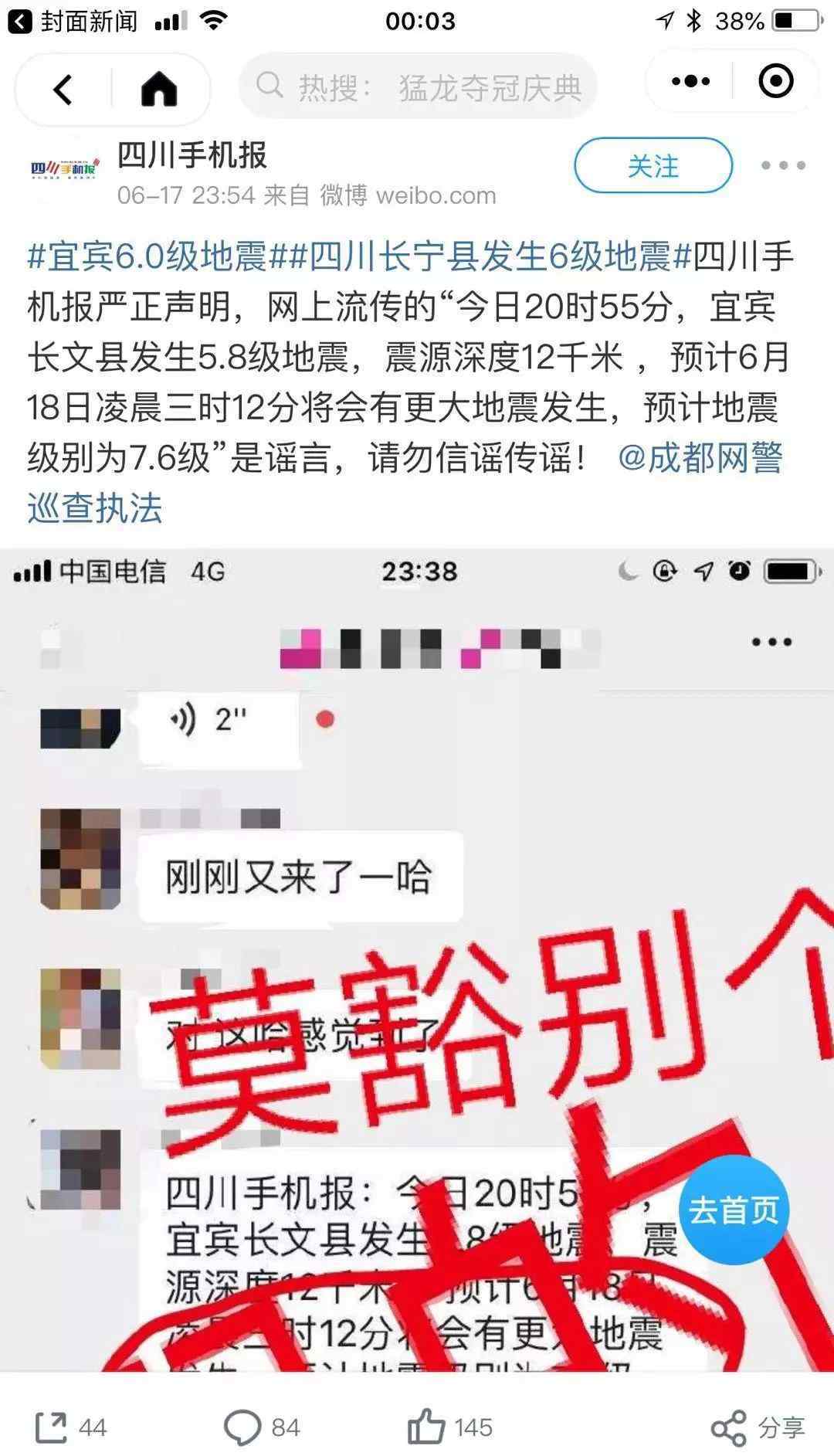
Task: Go back using the left arrow
Action: [x=63, y=89]
